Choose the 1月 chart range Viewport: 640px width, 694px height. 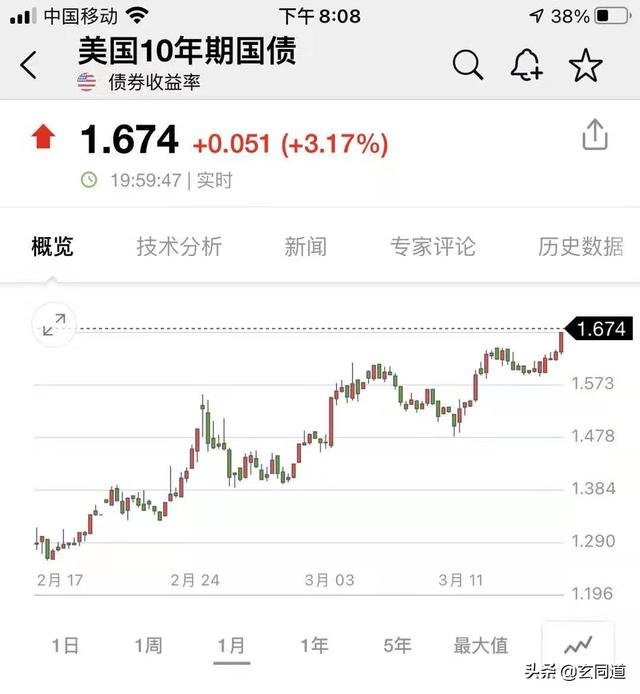coord(230,646)
